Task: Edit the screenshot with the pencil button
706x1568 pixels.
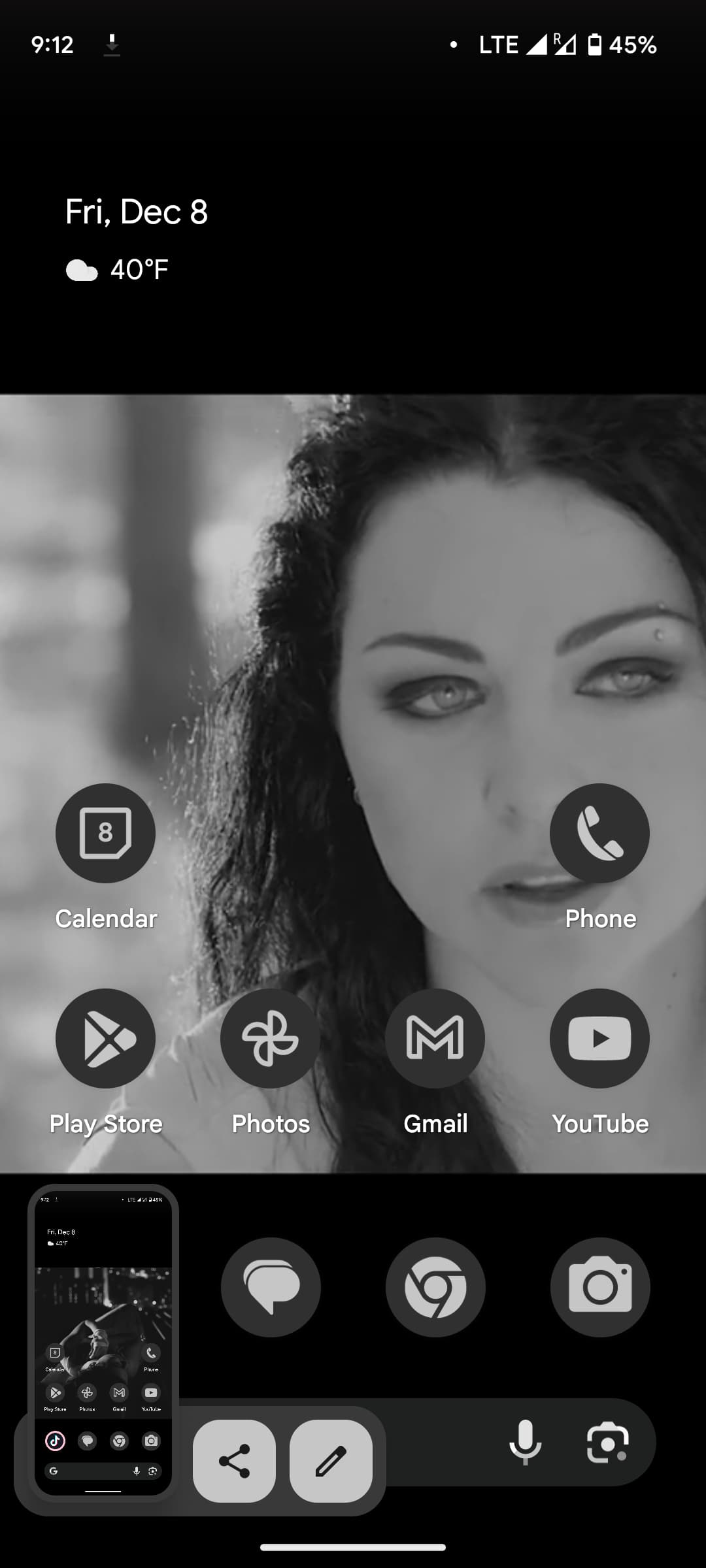Action: [331, 1461]
